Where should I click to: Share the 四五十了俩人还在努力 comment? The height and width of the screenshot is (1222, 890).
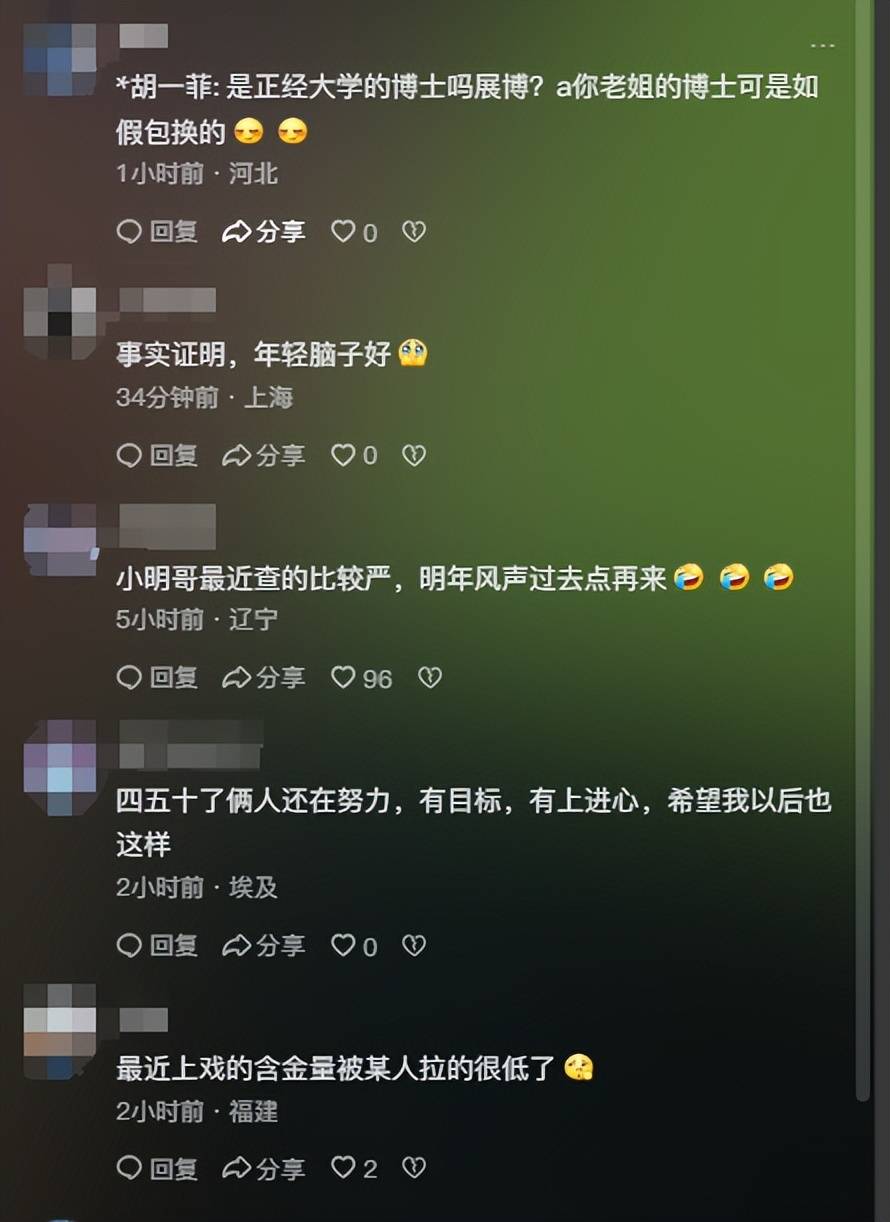pos(263,946)
